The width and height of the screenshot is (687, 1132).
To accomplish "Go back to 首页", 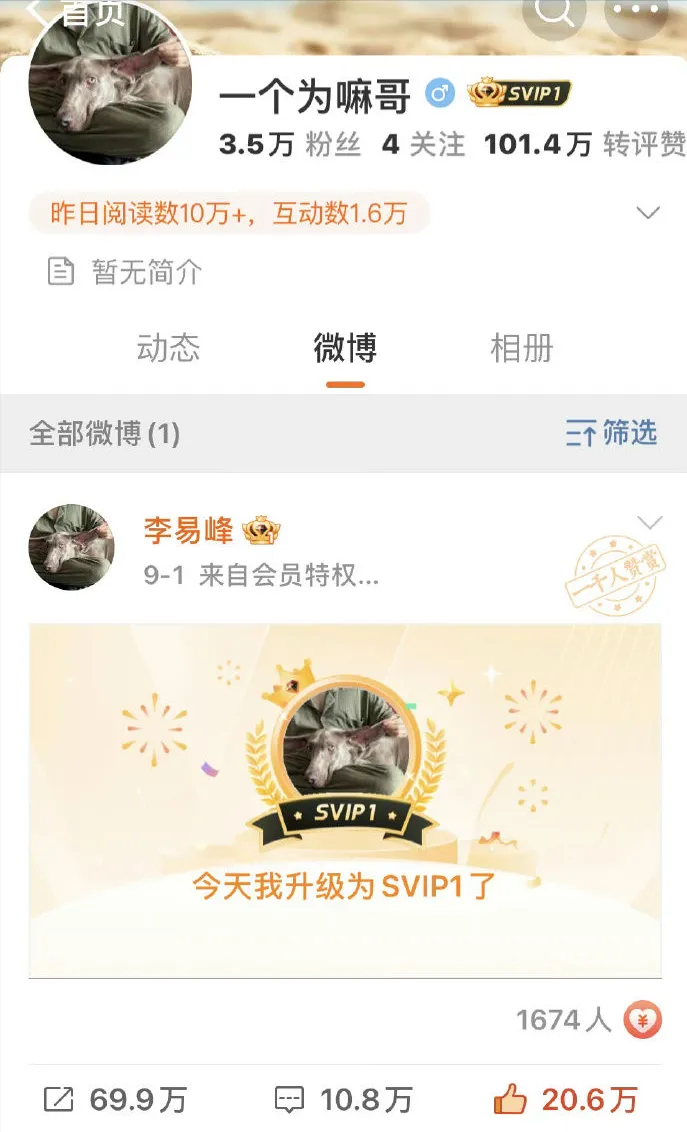I will point(75,13).
